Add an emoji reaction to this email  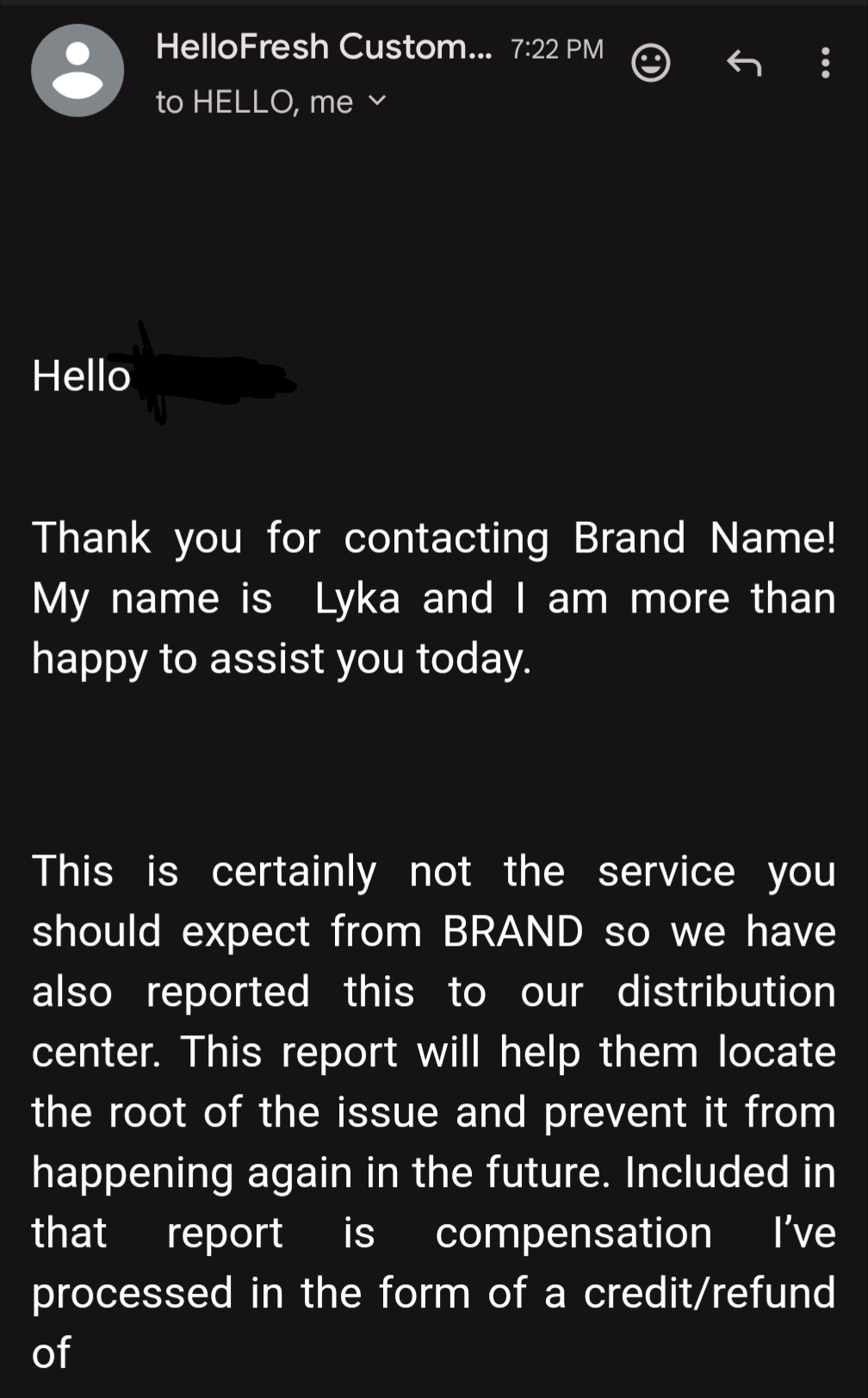(x=650, y=63)
